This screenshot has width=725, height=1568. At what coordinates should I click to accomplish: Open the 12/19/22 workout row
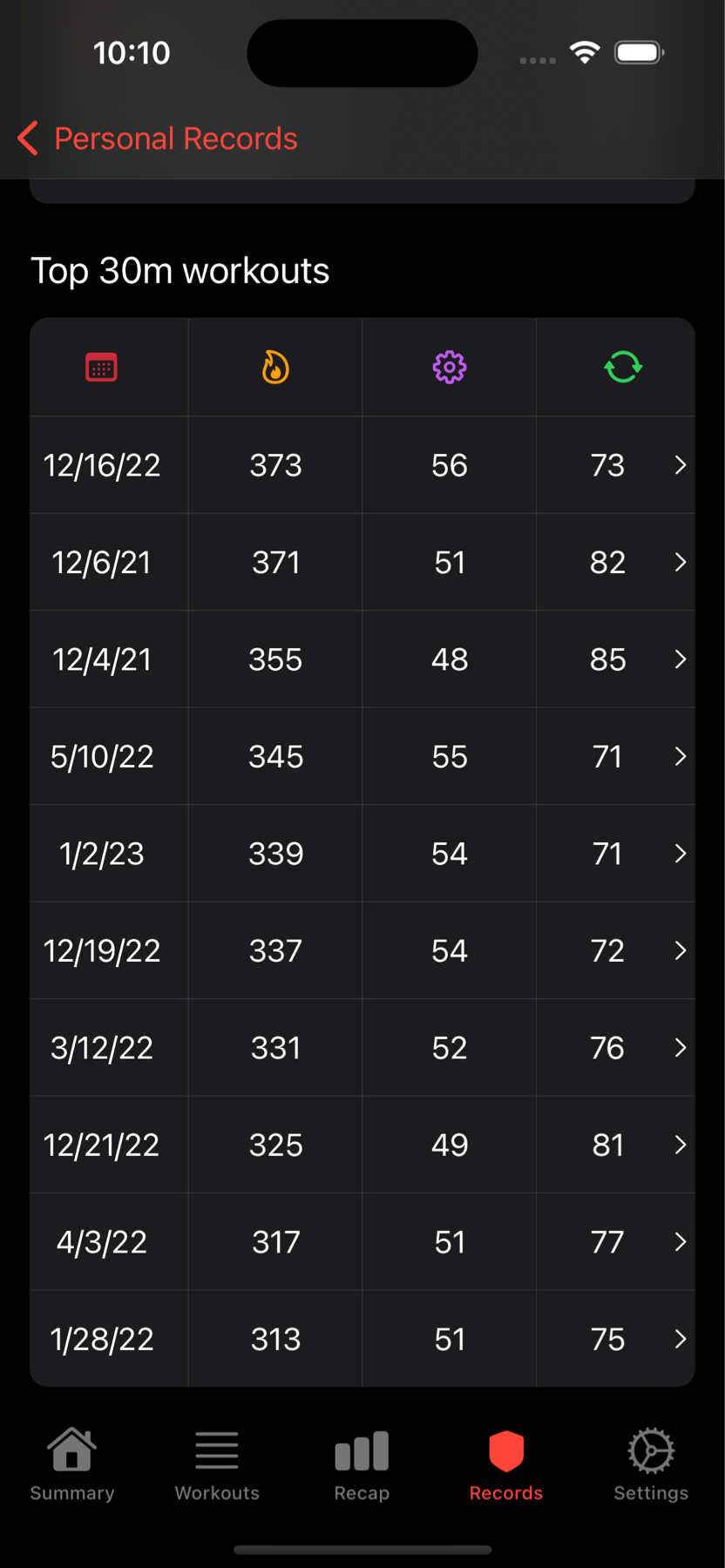[362, 950]
